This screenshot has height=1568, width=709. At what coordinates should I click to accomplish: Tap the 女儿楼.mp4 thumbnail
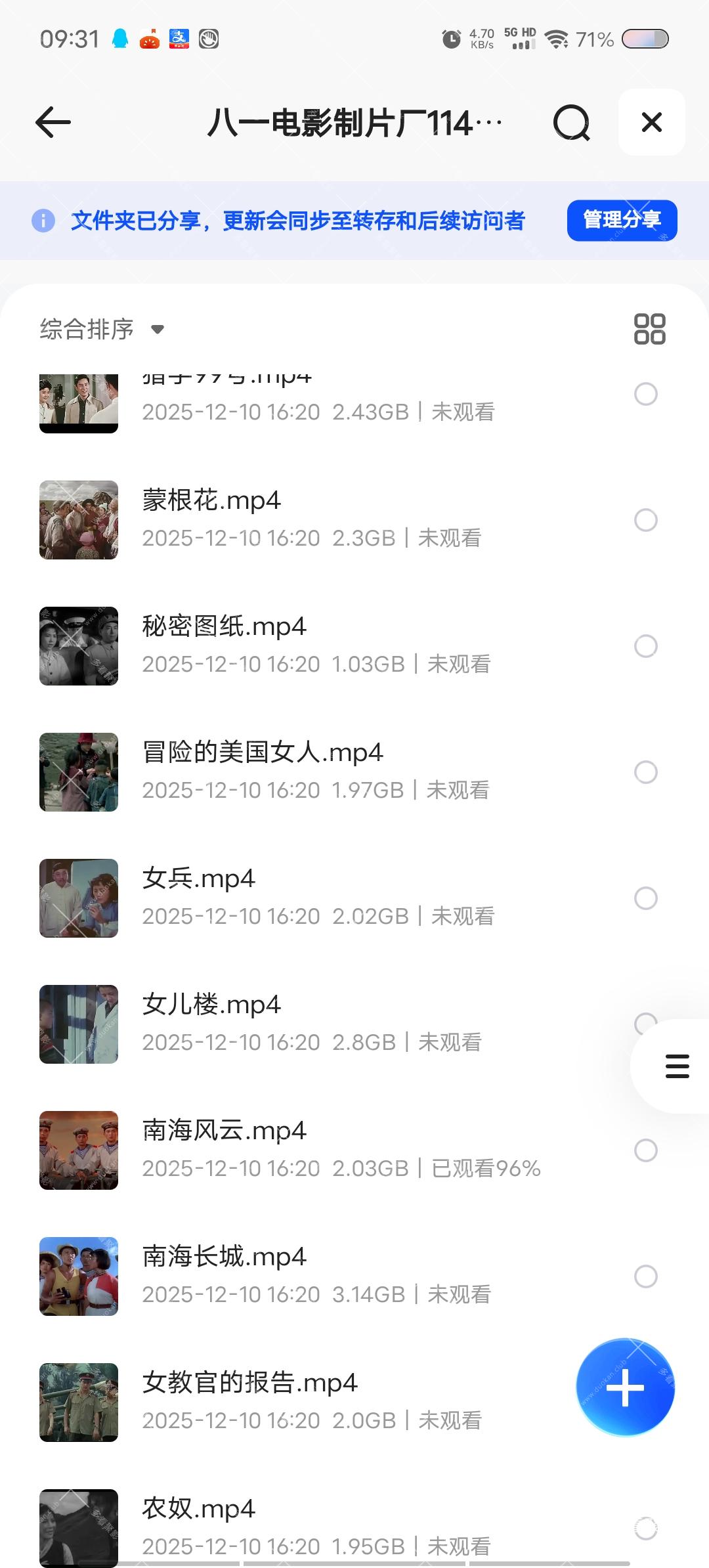tap(78, 1024)
